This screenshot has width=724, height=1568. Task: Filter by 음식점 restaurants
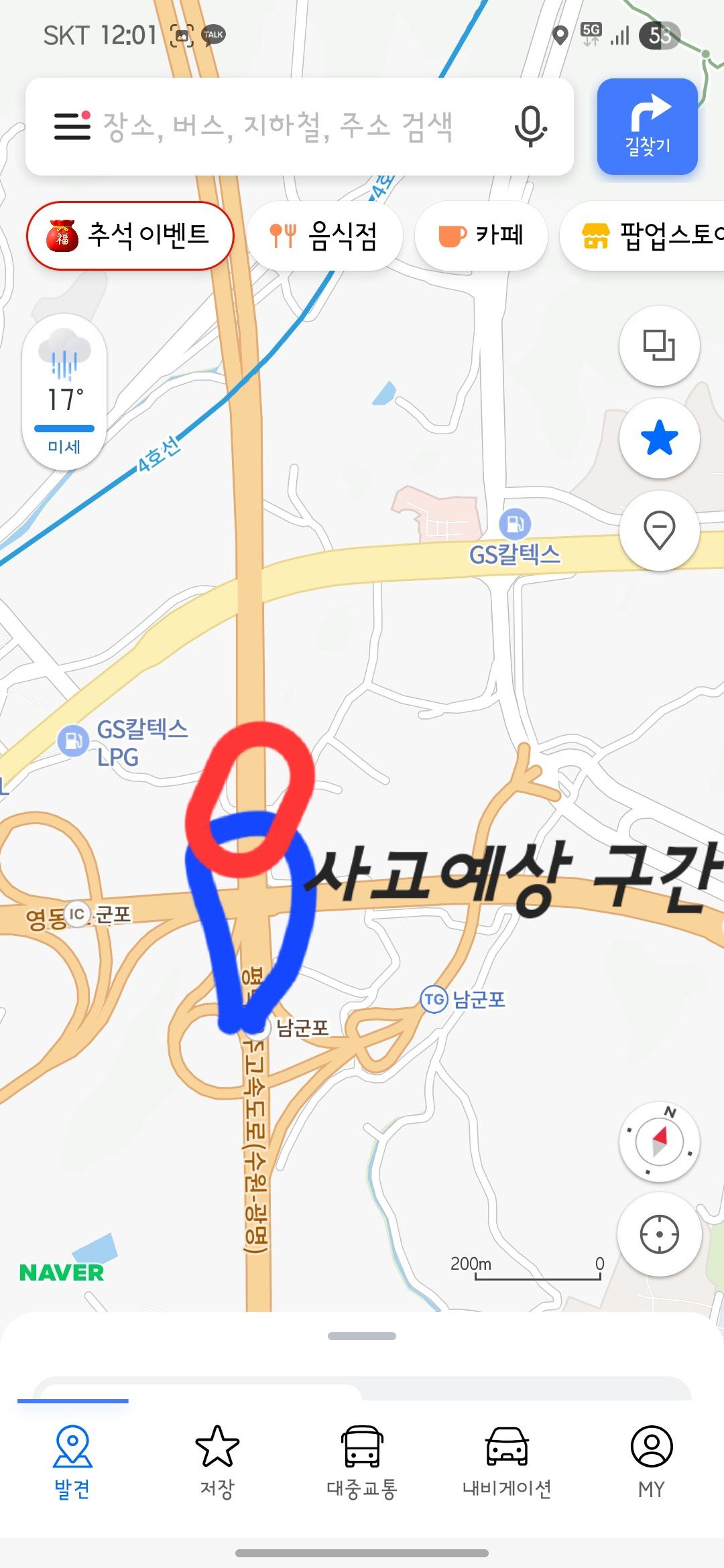[x=325, y=236]
